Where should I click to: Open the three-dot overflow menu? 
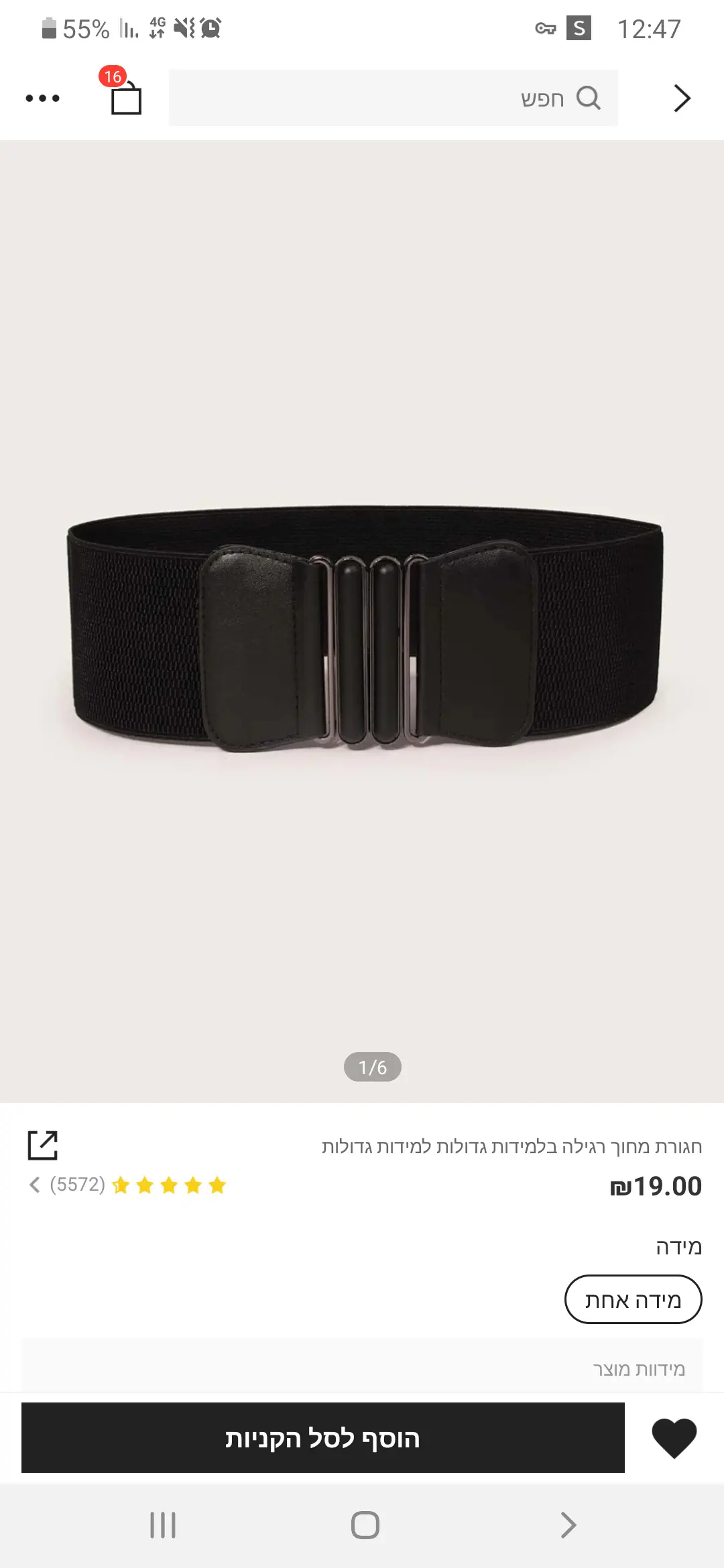click(x=42, y=99)
